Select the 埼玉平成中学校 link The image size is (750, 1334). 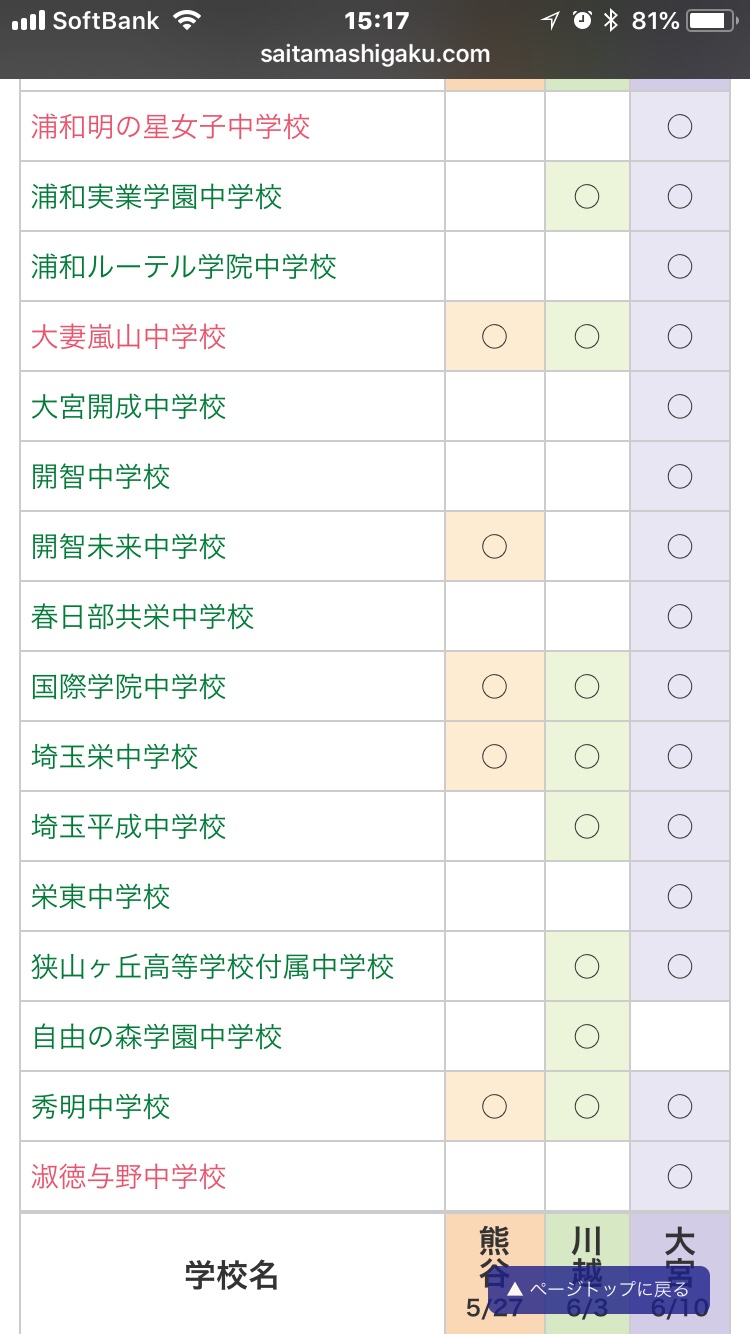pyautogui.click(x=129, y=827)
